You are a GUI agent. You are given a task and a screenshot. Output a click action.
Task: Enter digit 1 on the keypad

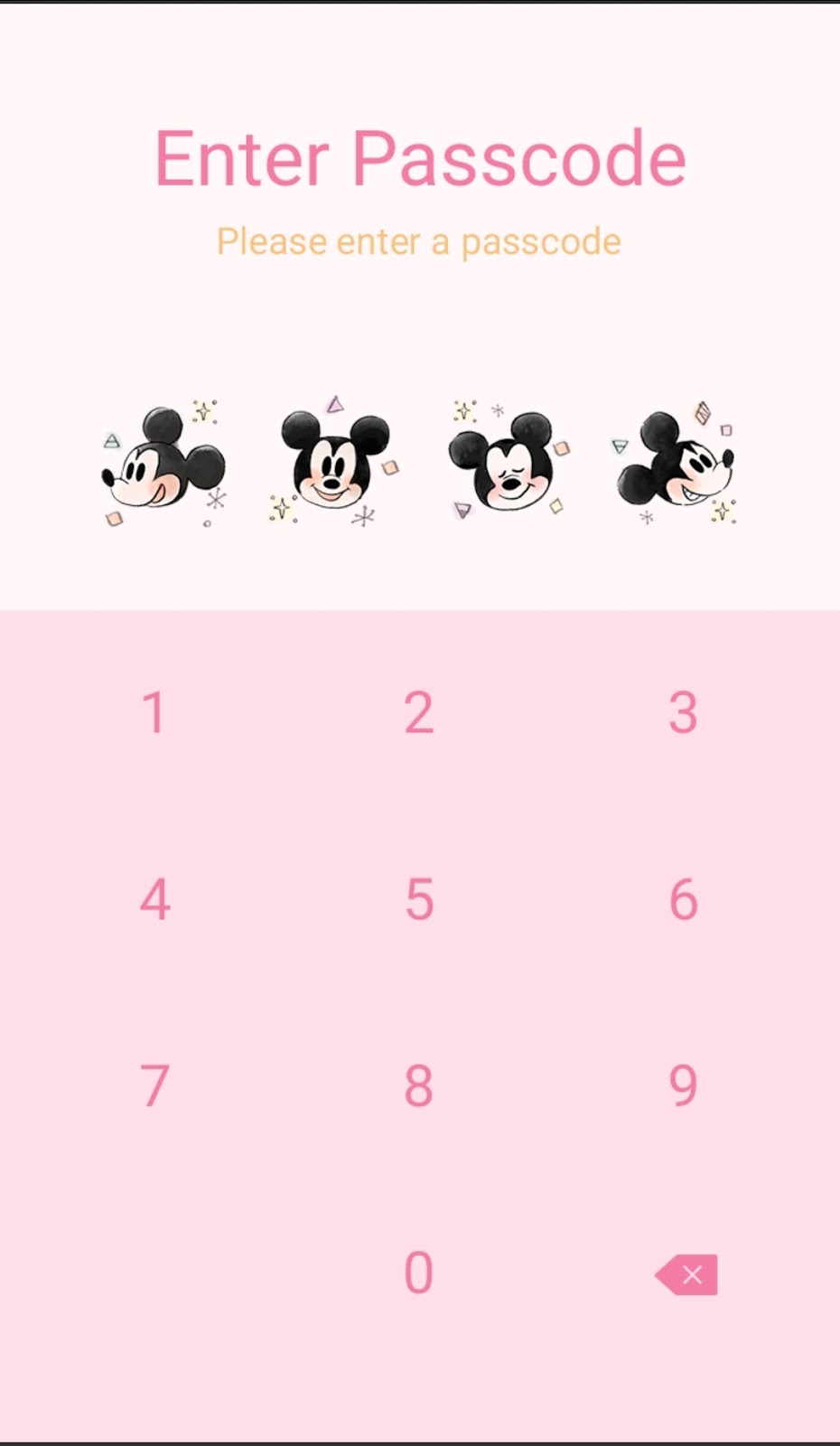(x=154, y=713)
